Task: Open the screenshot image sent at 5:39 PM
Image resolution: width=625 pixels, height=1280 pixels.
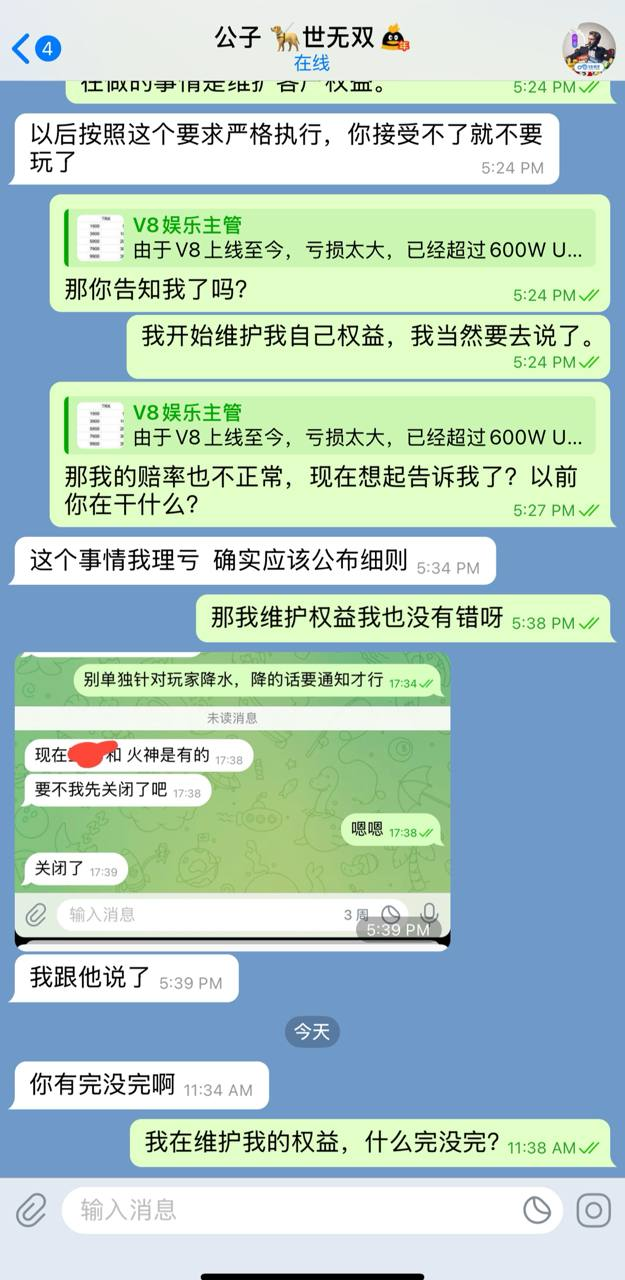Action: point(232,797)
